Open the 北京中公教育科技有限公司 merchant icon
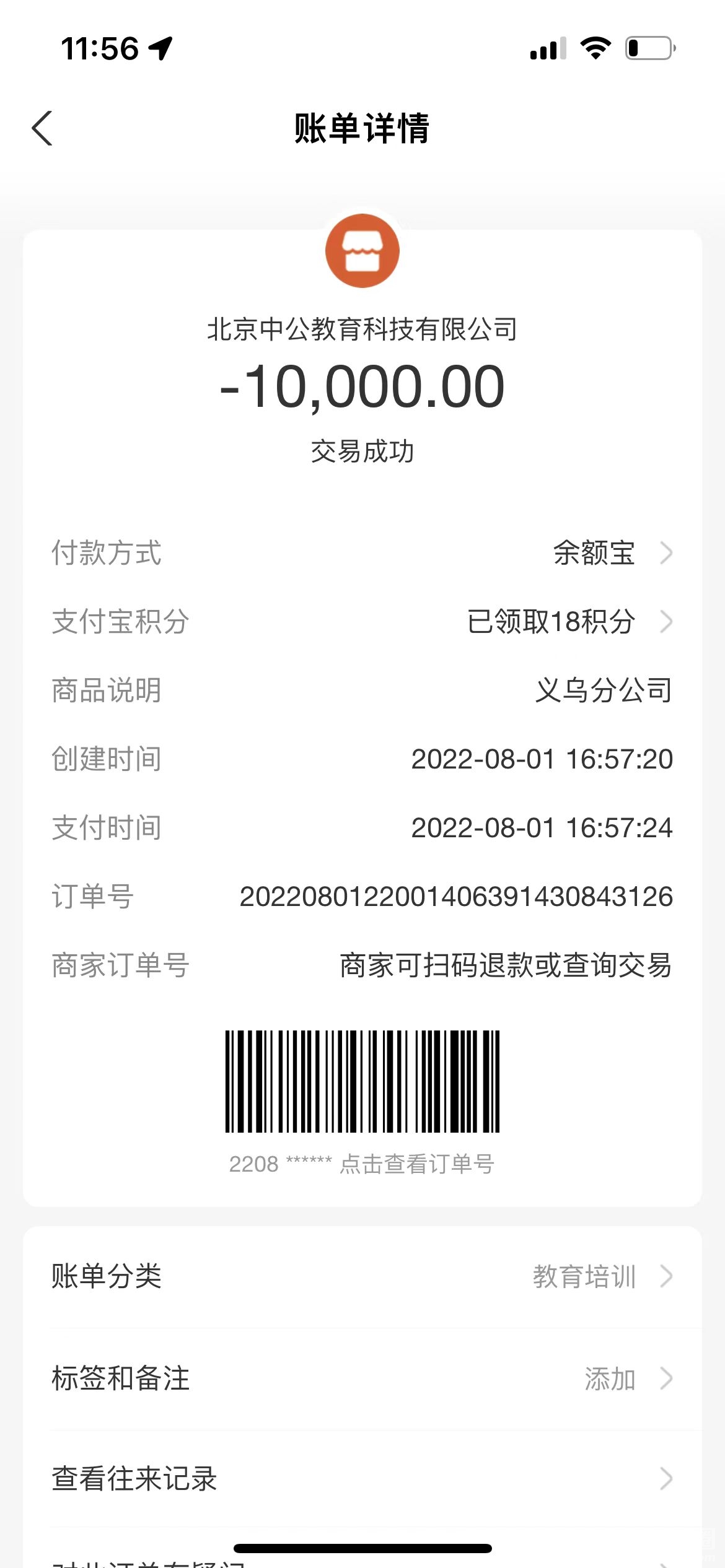Image resolution: width=725 pixels, height=1568 pixels. point(362,251)
